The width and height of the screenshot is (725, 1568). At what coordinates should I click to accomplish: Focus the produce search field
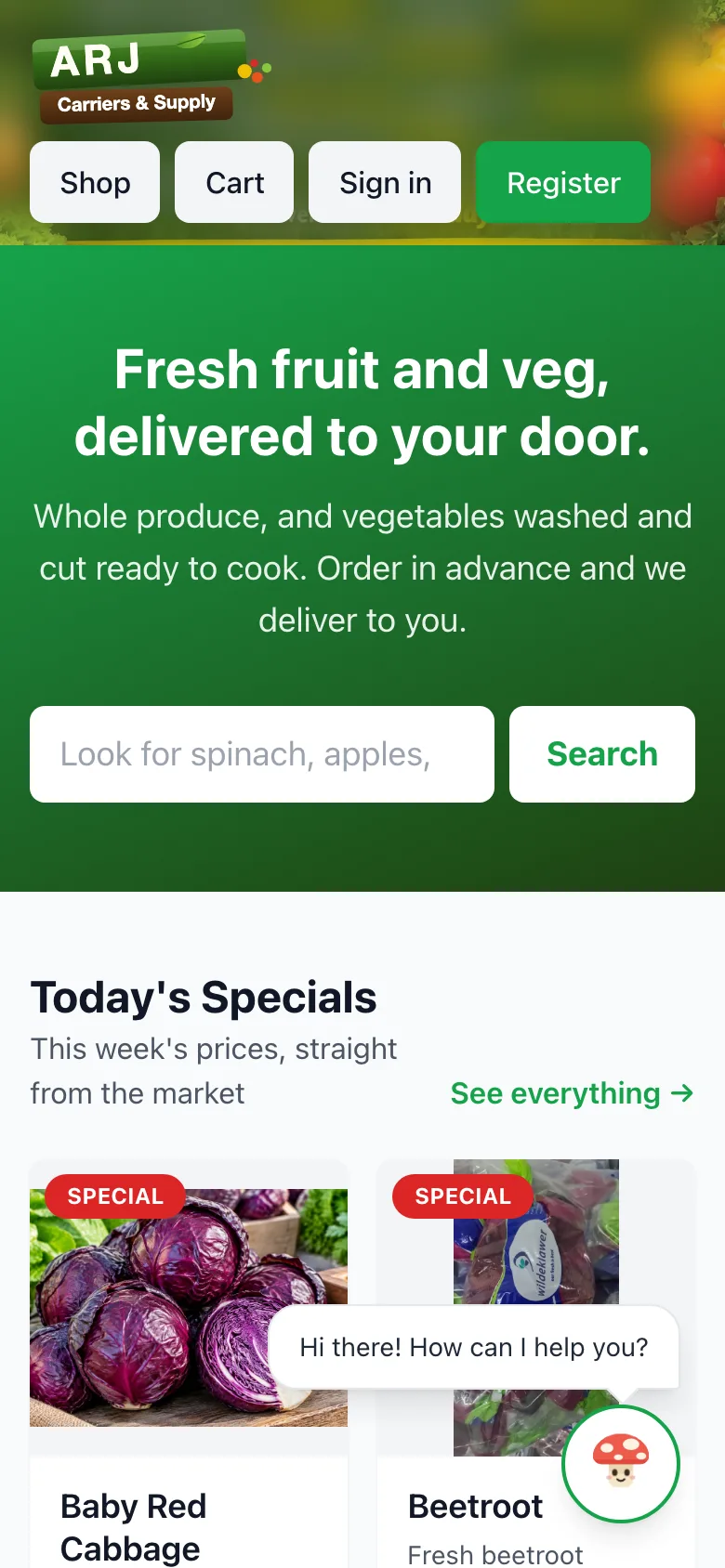[262, 754]
